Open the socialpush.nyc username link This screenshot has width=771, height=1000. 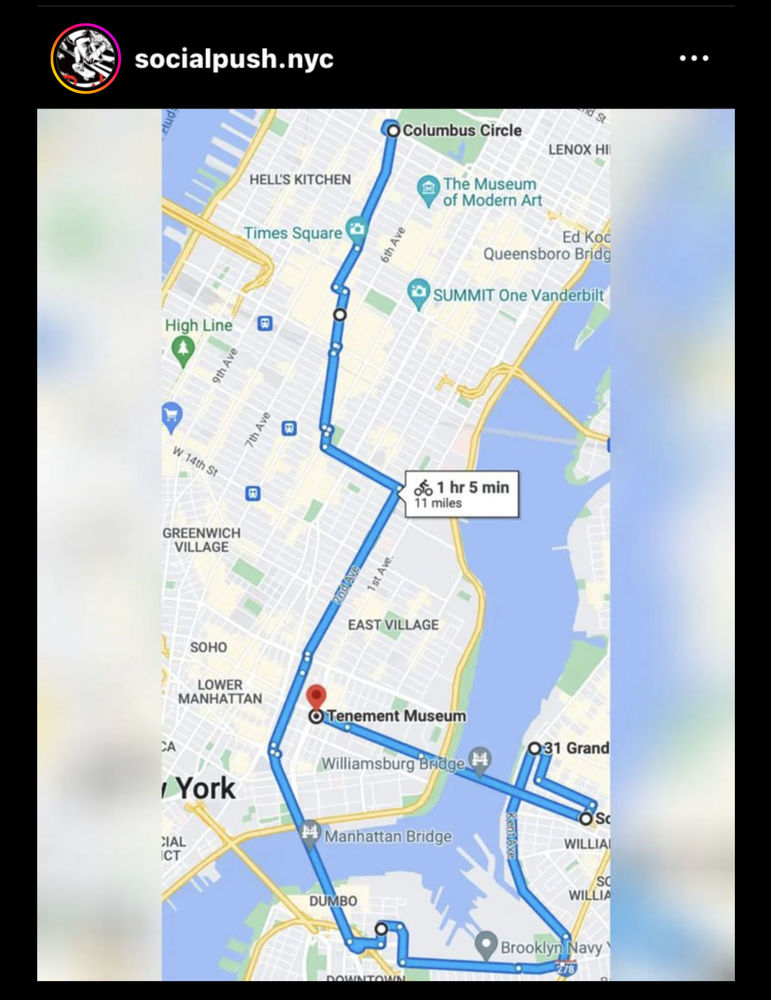click(234, 59)
